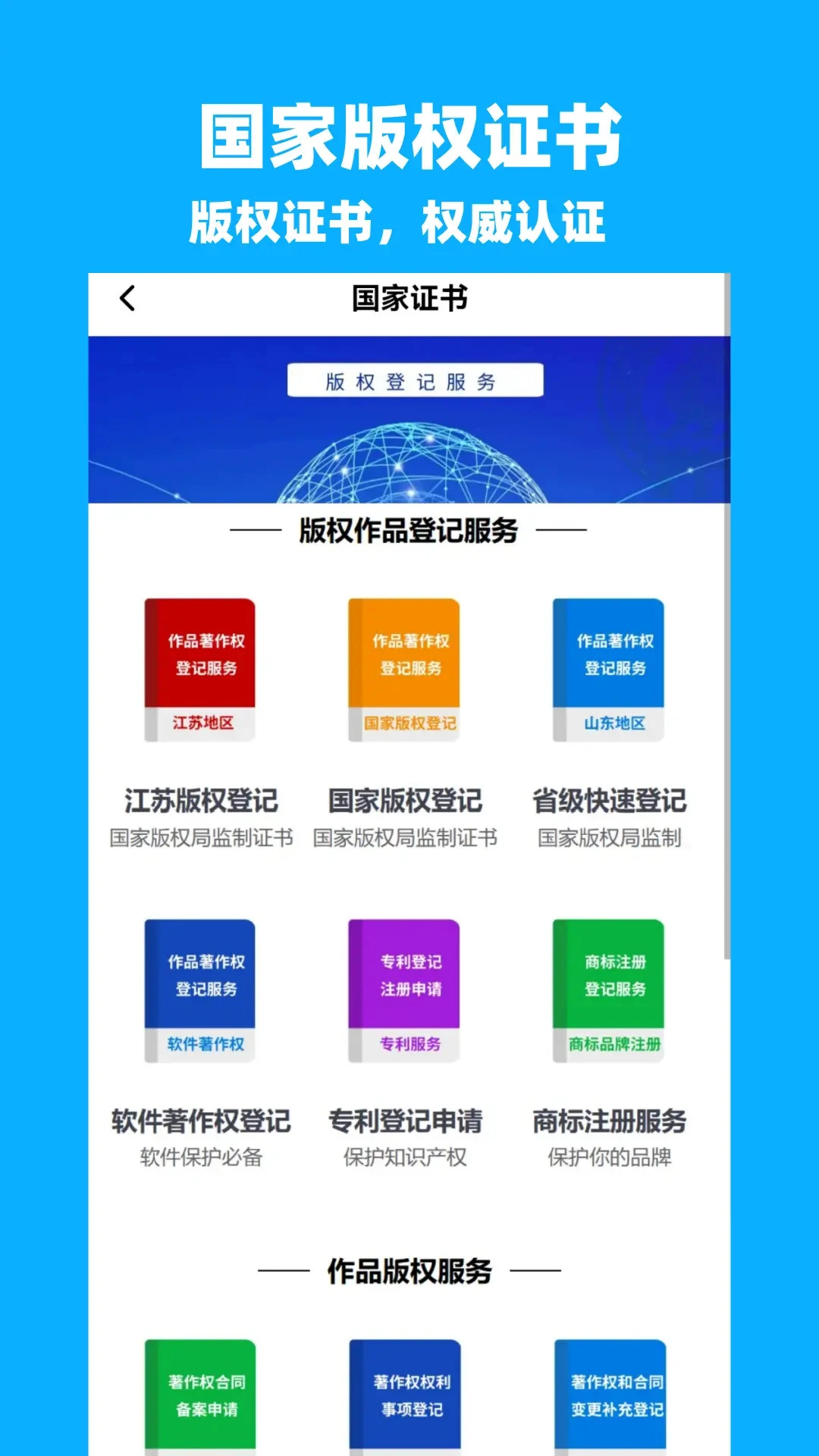Tap the back arrow in the header

(129, 299)
